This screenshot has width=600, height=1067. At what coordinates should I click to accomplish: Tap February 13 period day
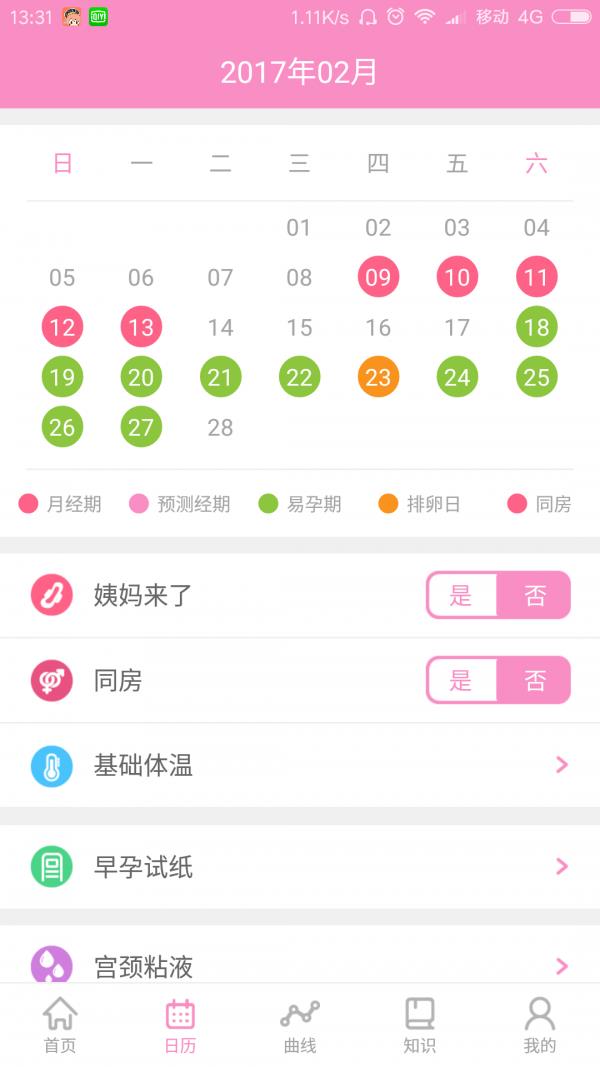[x=141, y=327]
